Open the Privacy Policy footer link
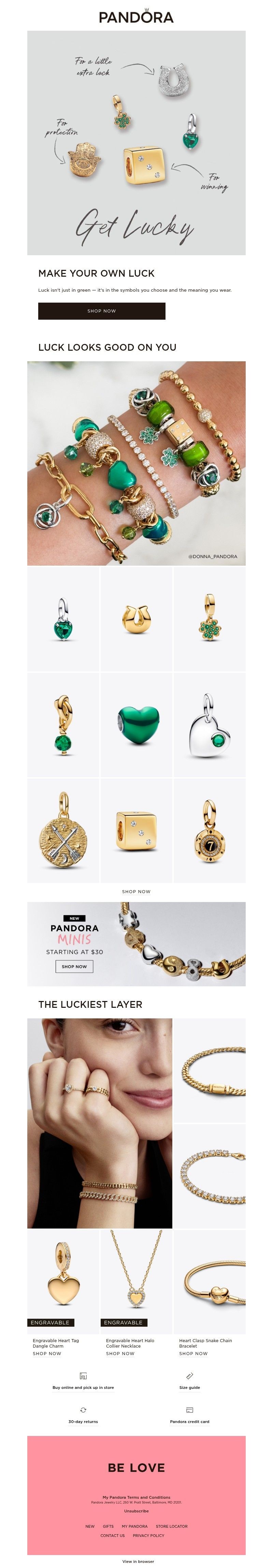The width and height of the screenshot is (273, 1568). click(x=148, y=1535)
